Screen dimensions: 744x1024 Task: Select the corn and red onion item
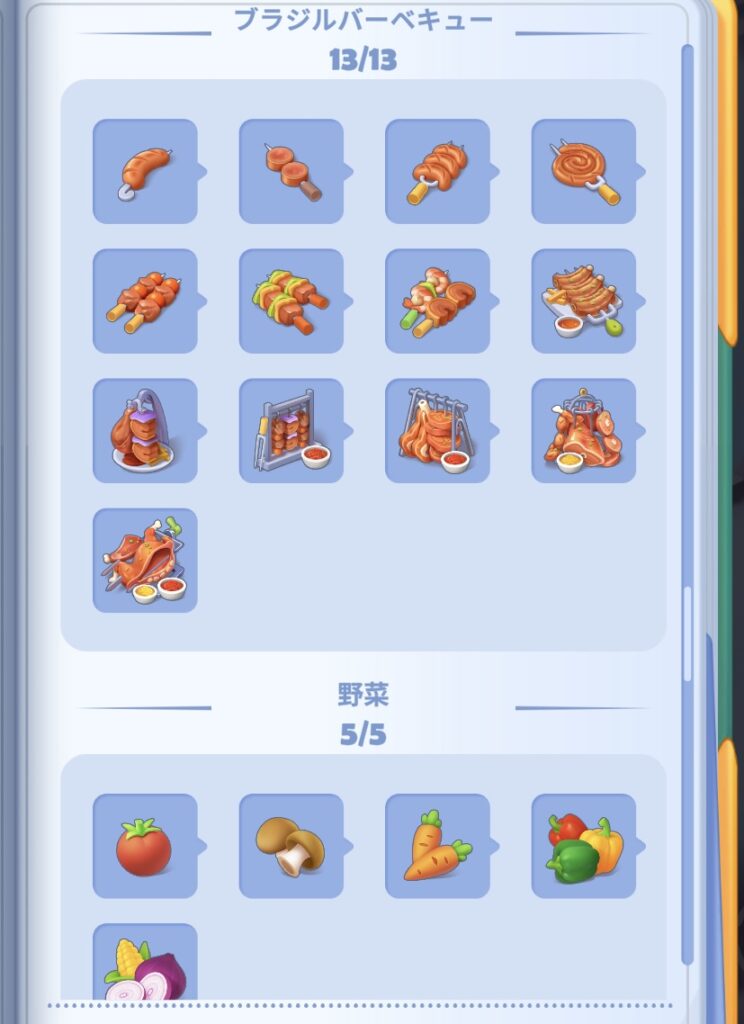click(x=145, y=966)
